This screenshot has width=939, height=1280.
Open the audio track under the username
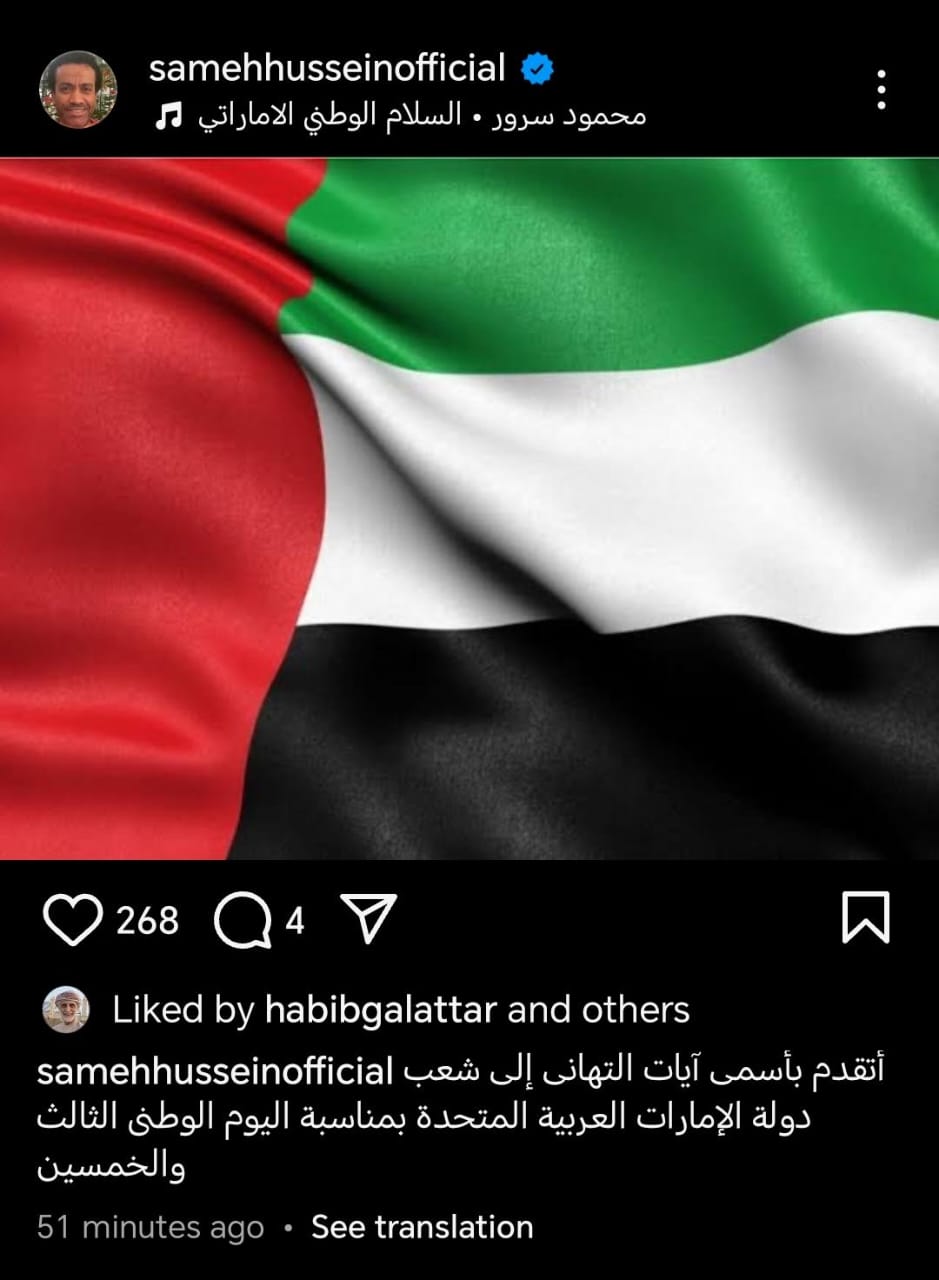[x=400, y=116]
